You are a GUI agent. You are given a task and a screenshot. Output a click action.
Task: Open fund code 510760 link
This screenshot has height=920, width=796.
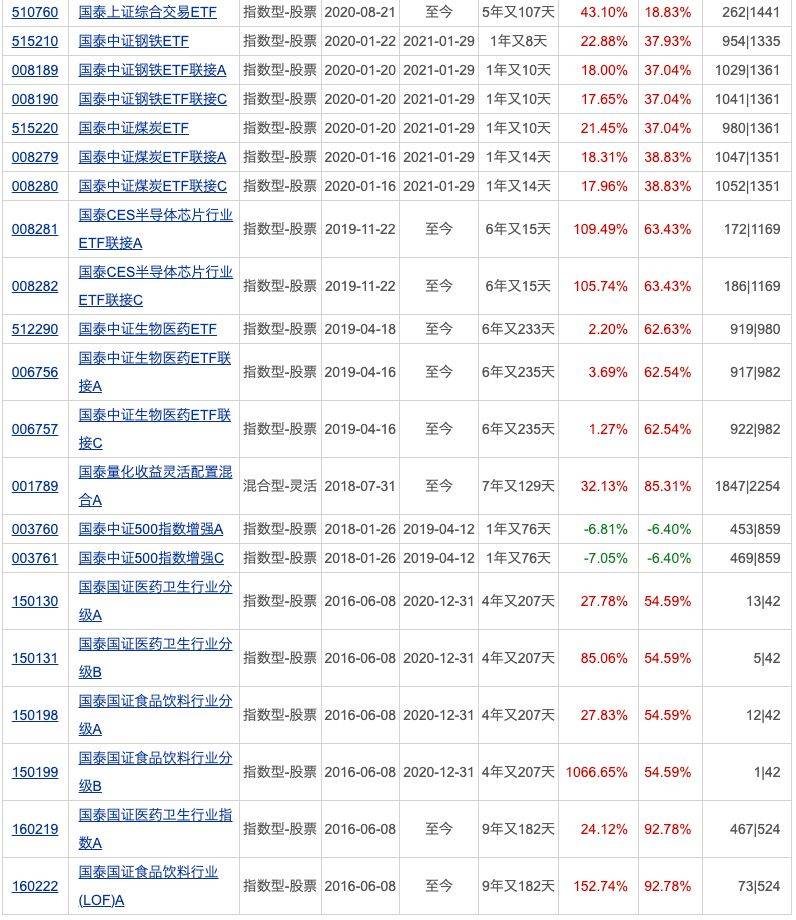coord(34,13)
